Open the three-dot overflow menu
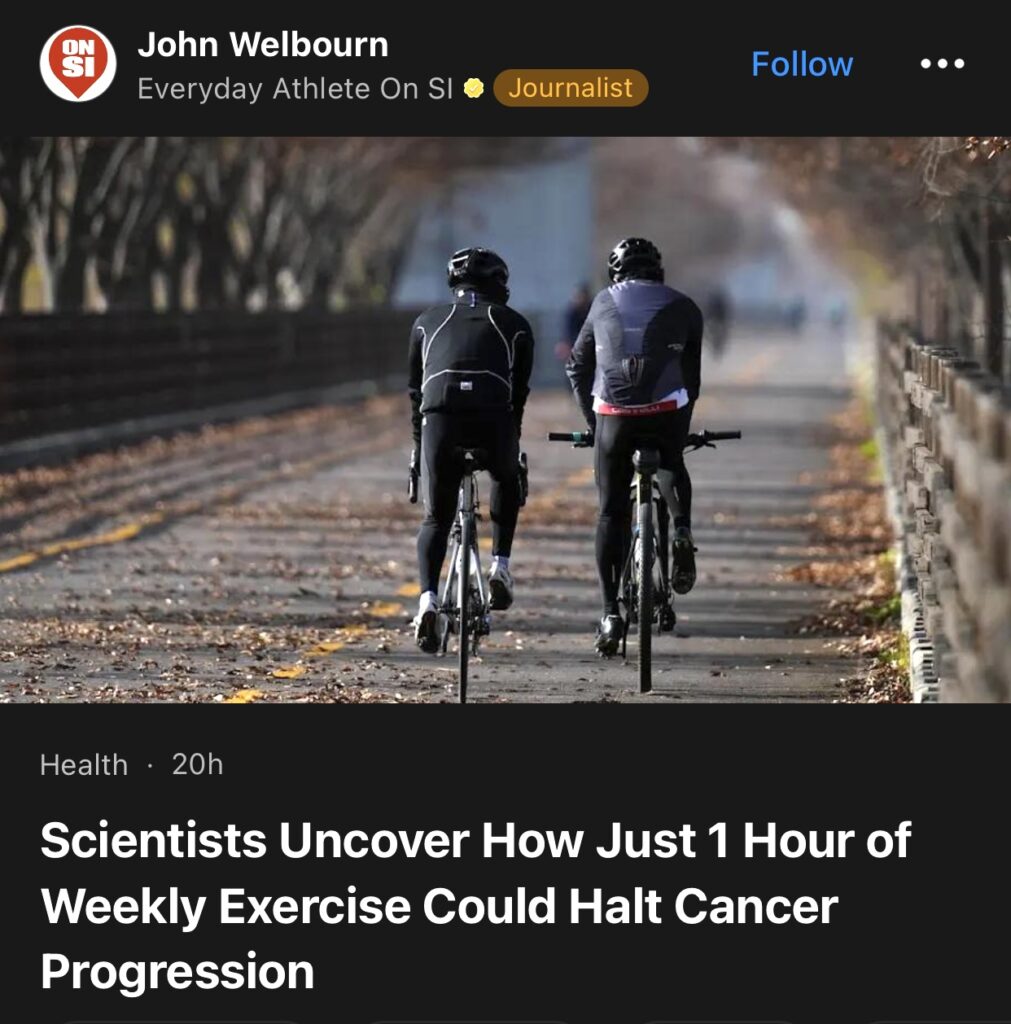Viewport: 1011px width, 1024px height. [x=942, y=64]
